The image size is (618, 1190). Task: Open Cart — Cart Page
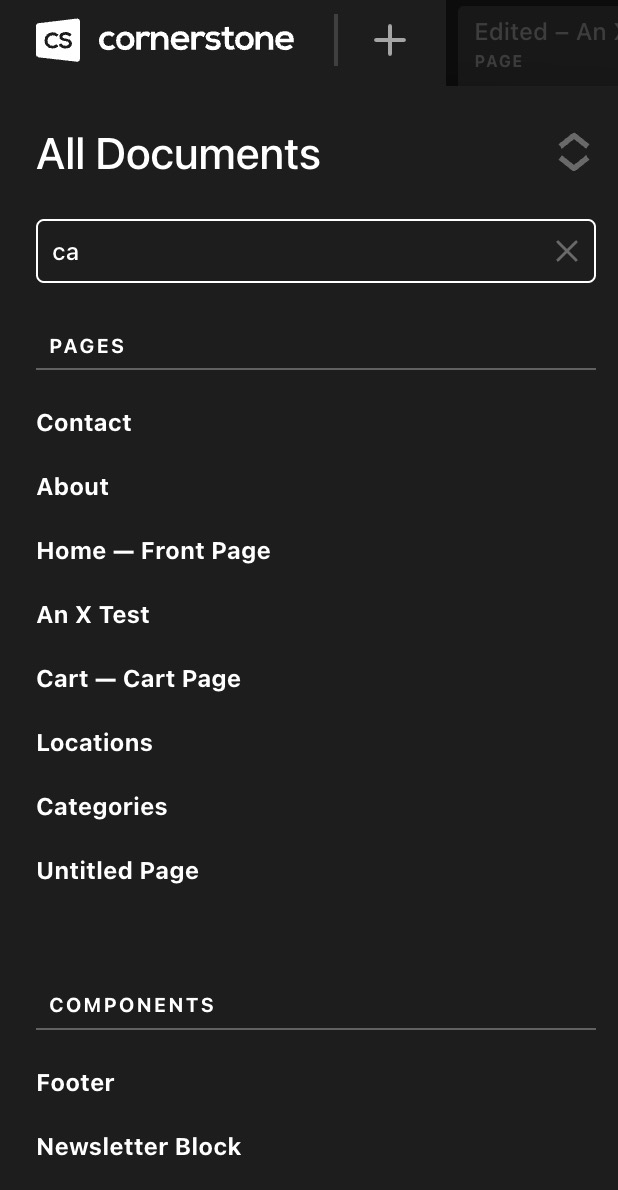[x=138, y=679]
